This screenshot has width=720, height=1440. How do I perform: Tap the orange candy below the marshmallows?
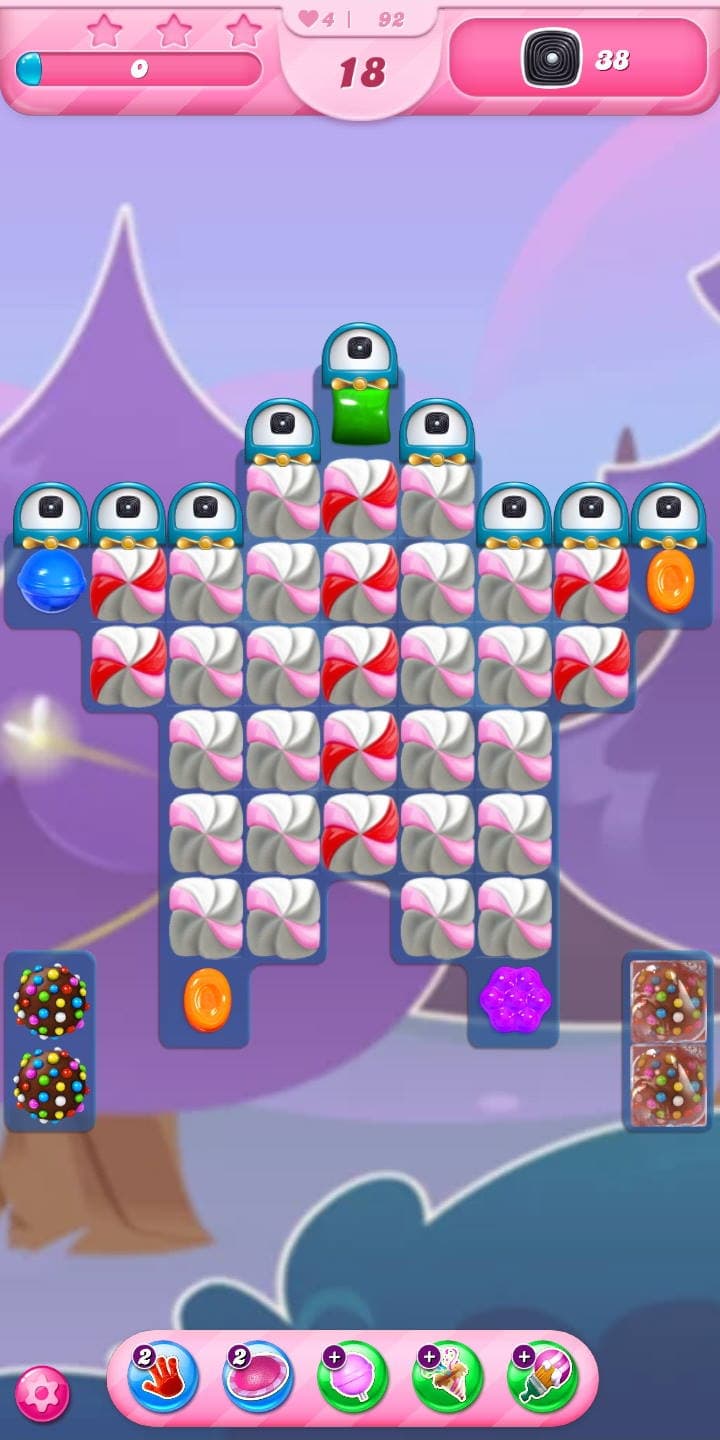[x=206, y=999]
